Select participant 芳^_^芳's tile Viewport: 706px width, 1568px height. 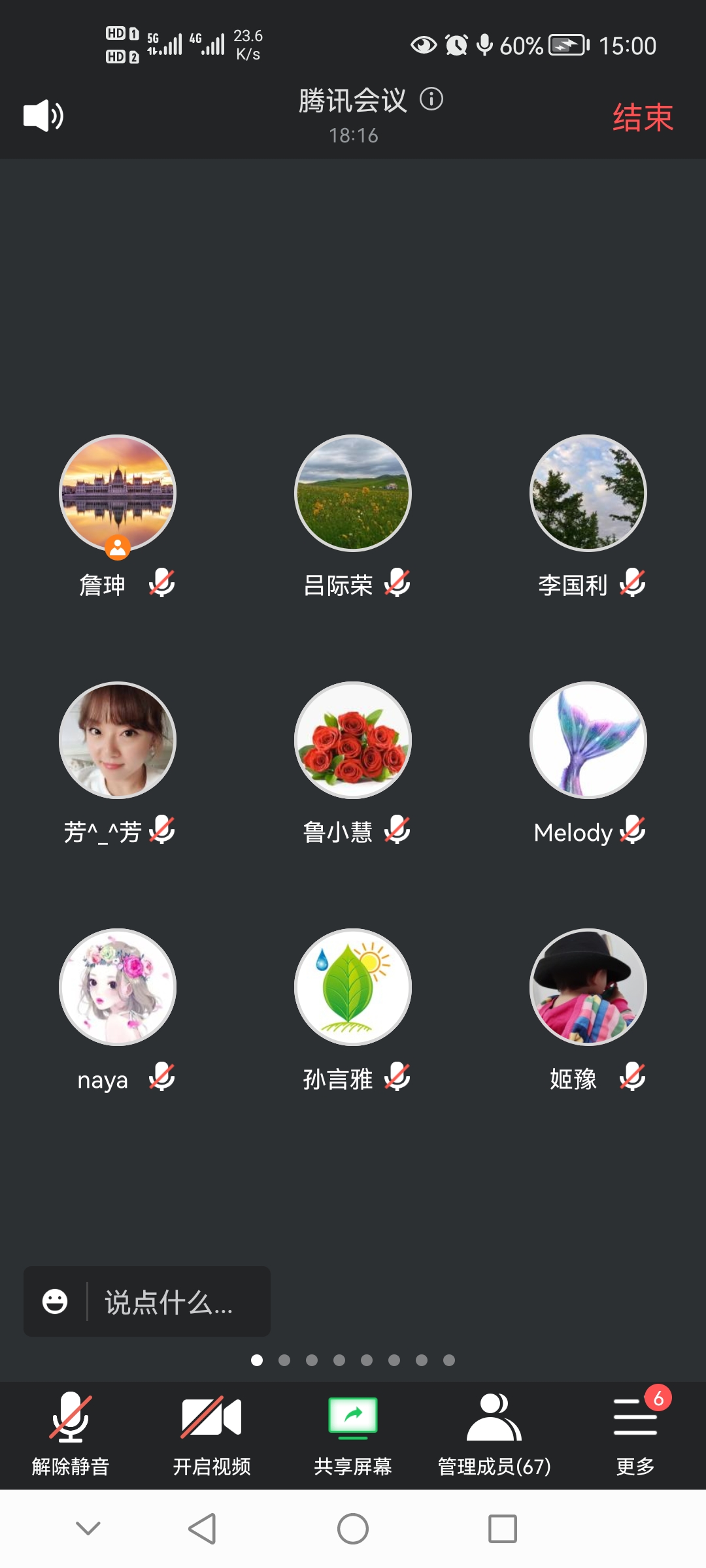[118, 740]
